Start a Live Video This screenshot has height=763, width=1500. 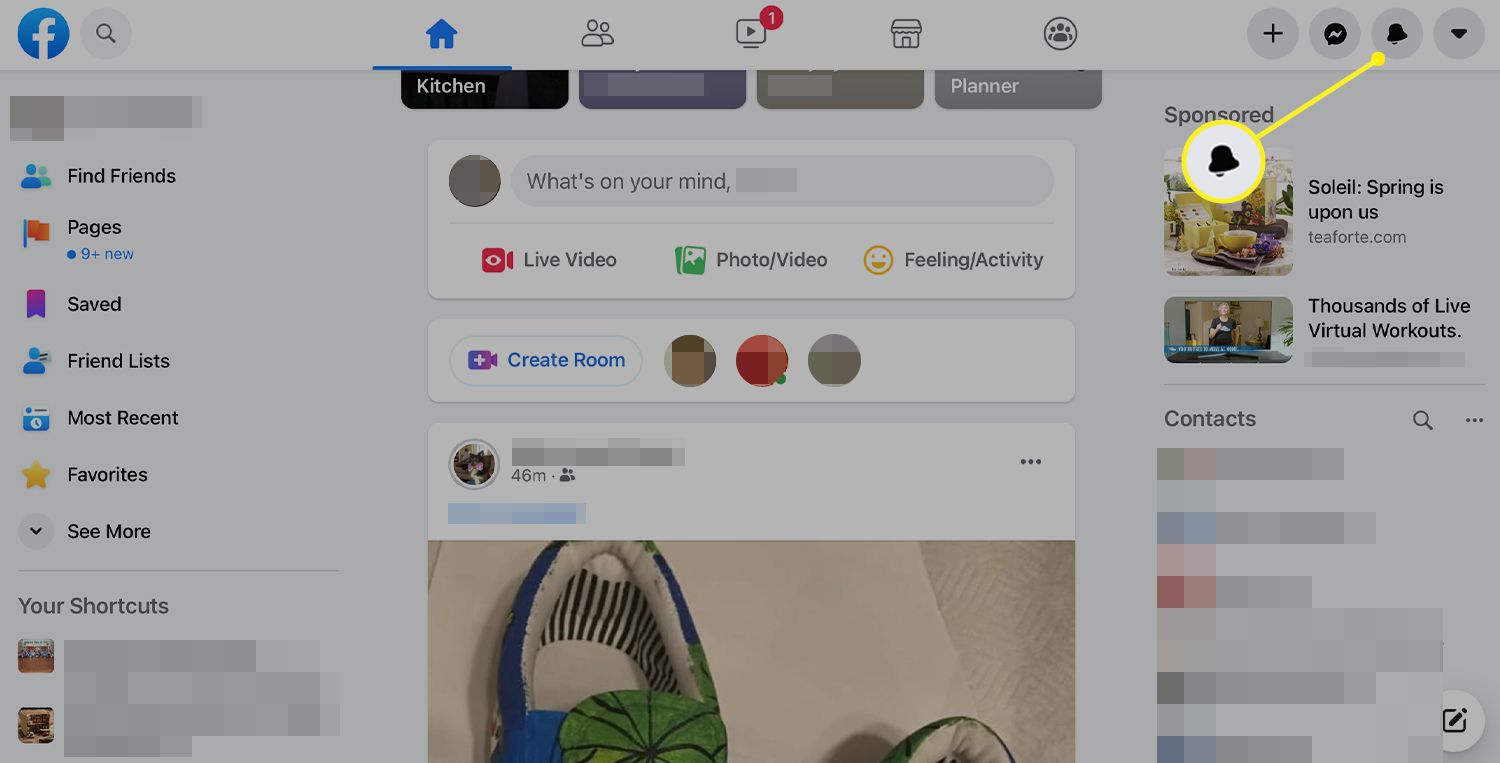coord(549,260)
